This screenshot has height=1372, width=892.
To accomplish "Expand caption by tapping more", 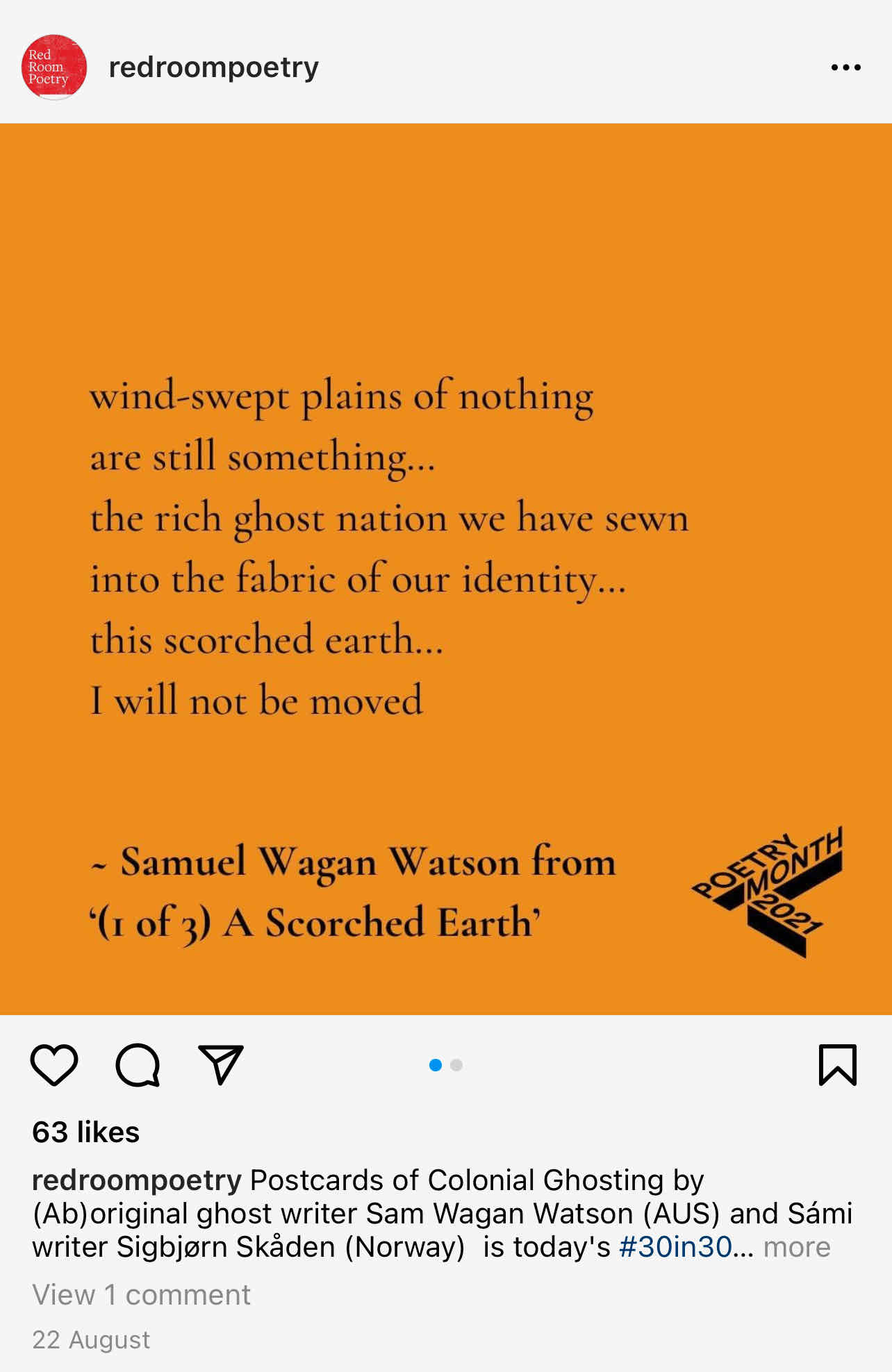I will (x=797, y=1247).
